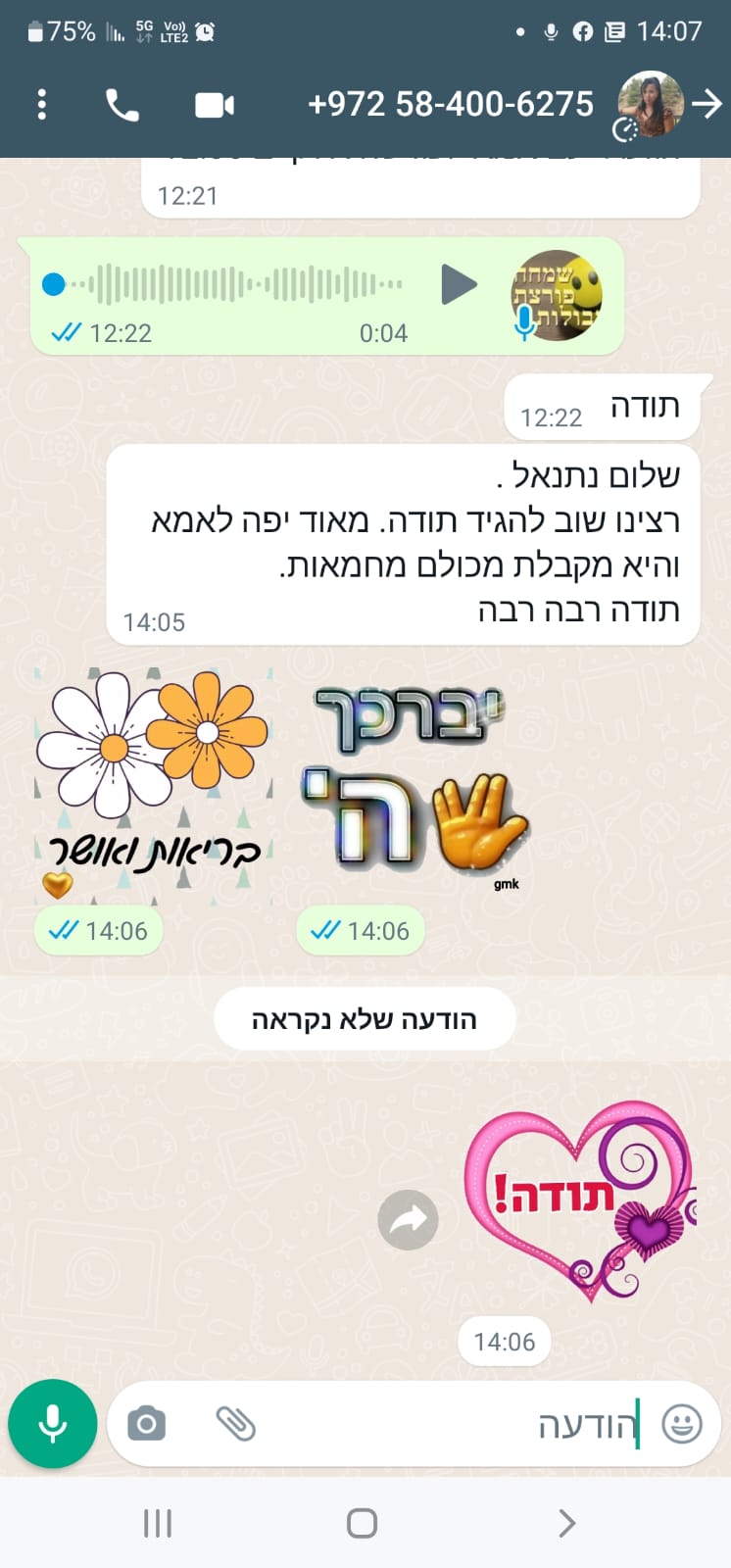Forward the heart thank-you sticker
Image resolution: width=731 pixels, height=1568 pixels.
coord(408,1220)
